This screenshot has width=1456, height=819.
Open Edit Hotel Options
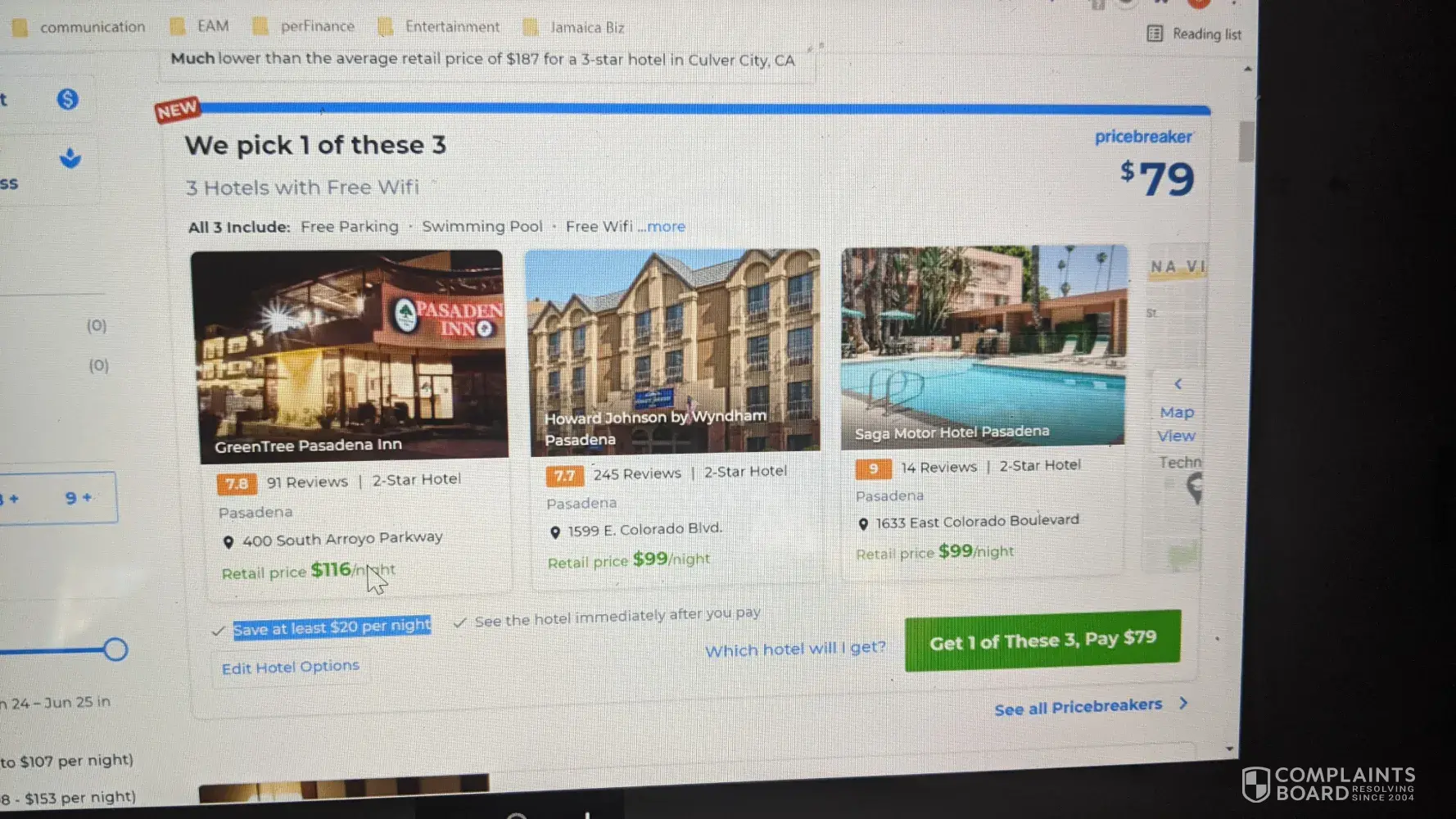point(290,667)
